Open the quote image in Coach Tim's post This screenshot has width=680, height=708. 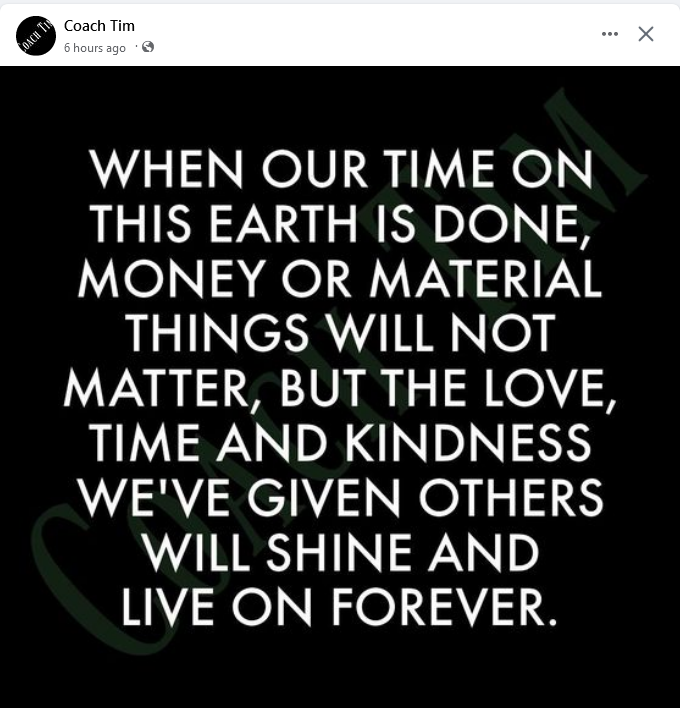click(x=340, y=387)
